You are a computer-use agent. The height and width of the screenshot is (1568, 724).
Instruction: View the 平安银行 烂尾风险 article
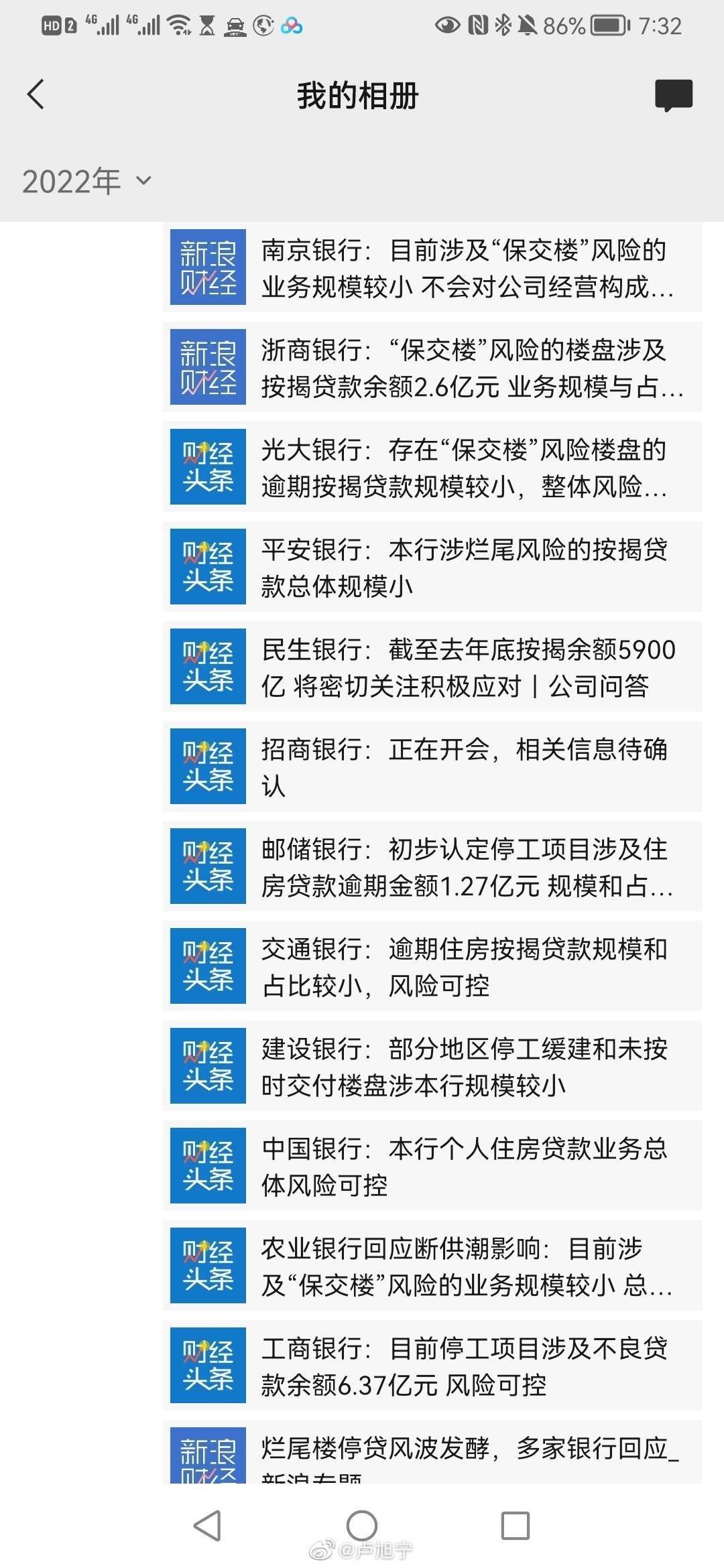(x=432, y=567)
